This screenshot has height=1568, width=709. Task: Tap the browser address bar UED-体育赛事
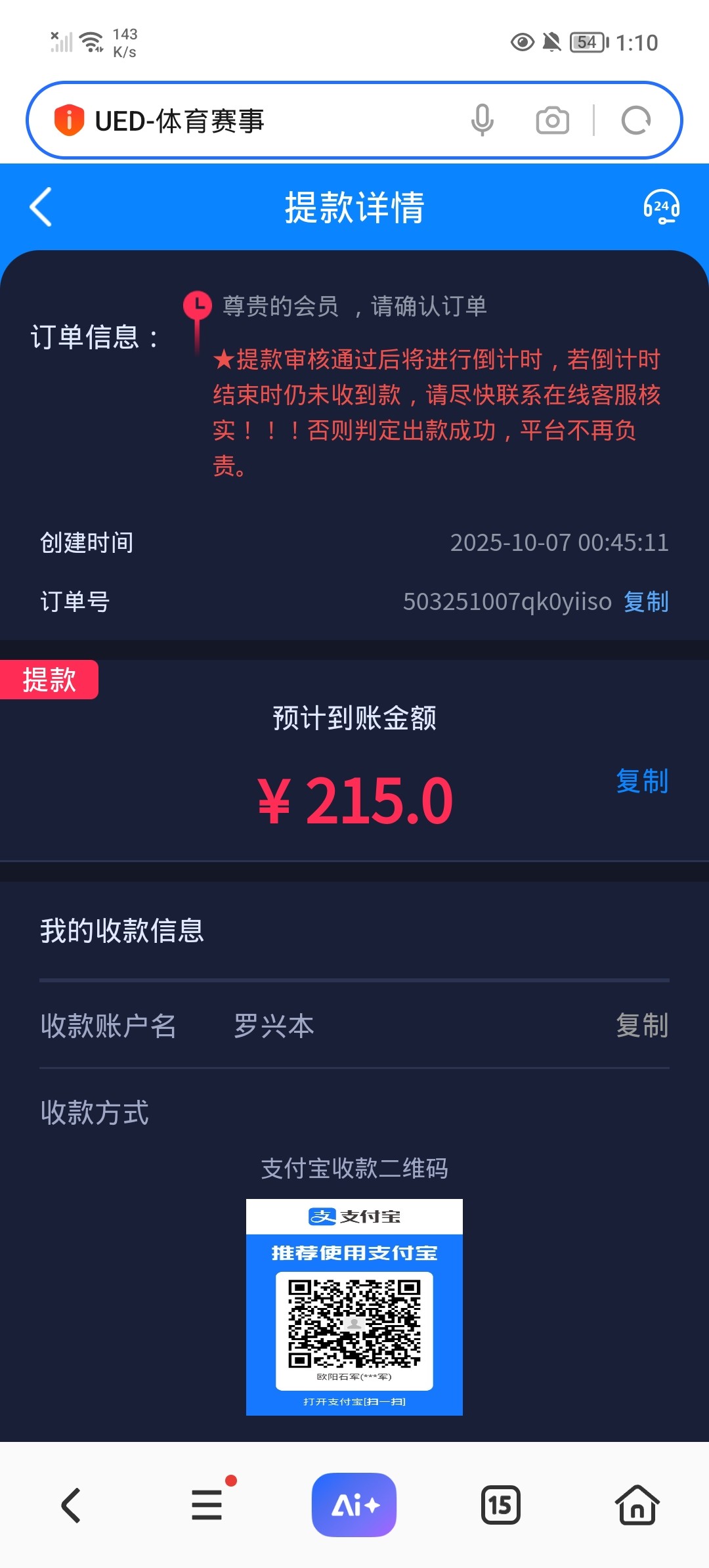(x=263, y=121)
